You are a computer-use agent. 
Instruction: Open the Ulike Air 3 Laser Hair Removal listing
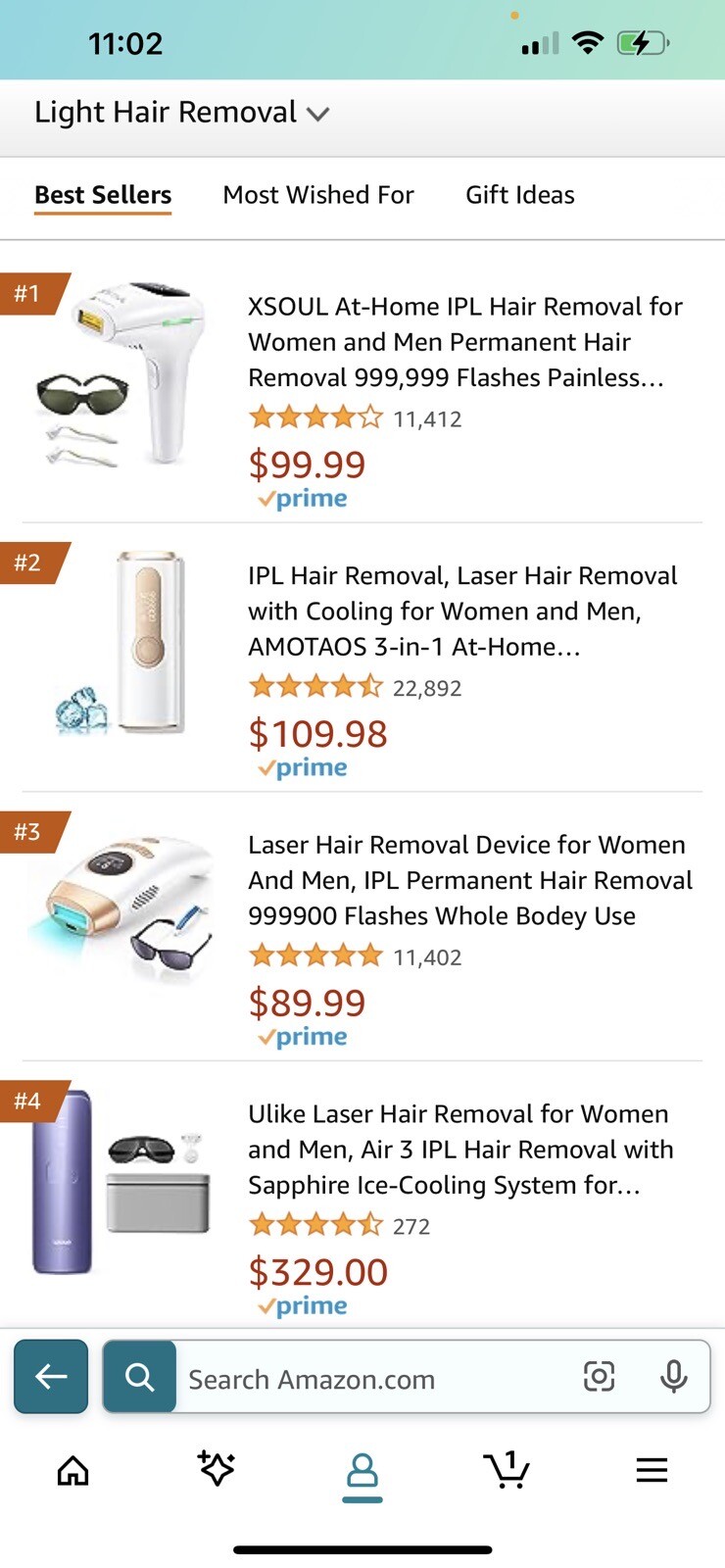coord(460,1150)
